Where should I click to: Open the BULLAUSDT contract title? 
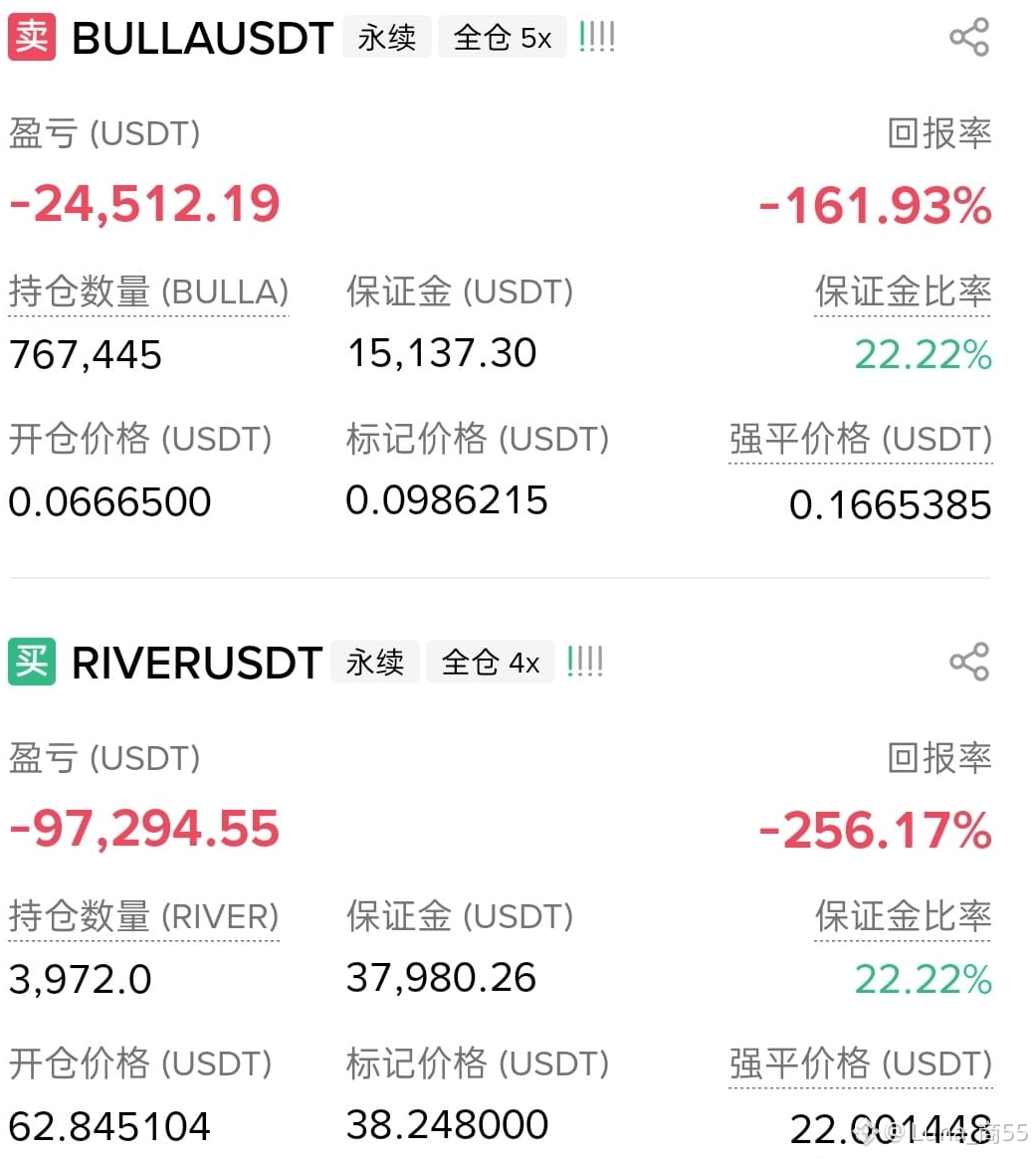(202, 38)
